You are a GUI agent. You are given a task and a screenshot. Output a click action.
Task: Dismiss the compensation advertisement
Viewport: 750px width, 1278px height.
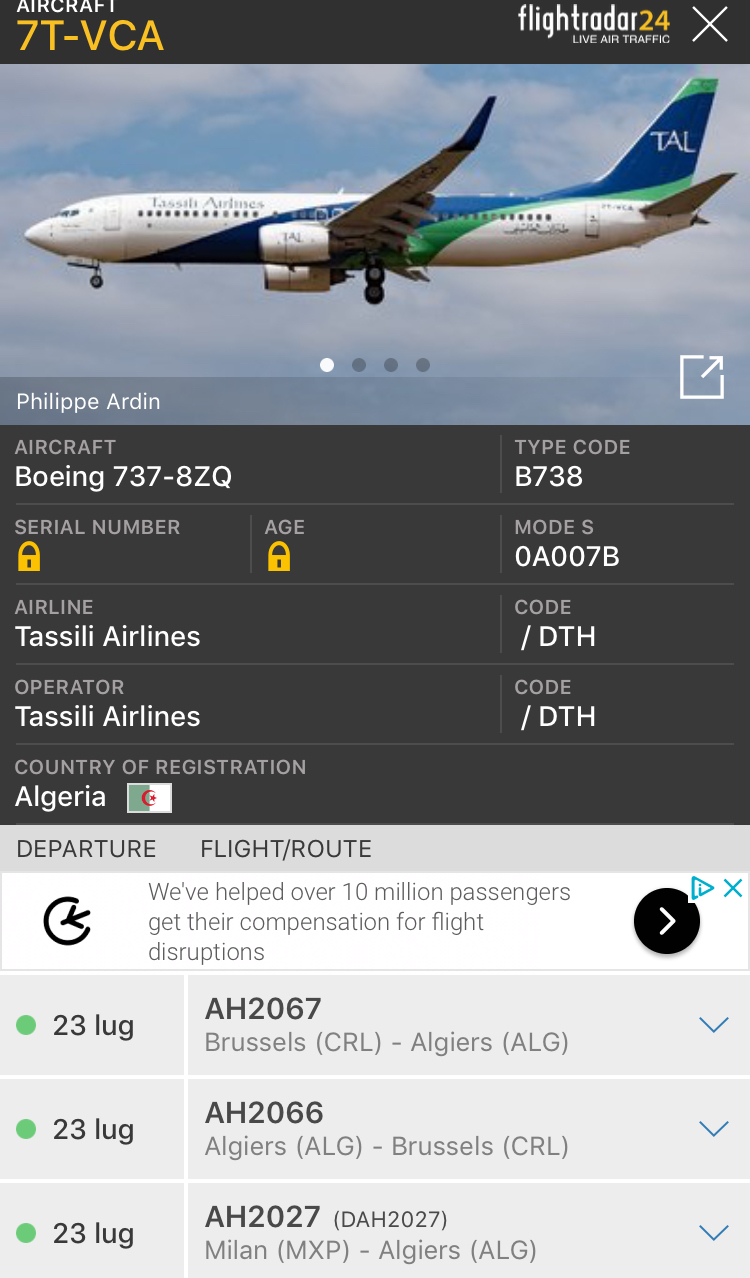[x=733, y=888]
